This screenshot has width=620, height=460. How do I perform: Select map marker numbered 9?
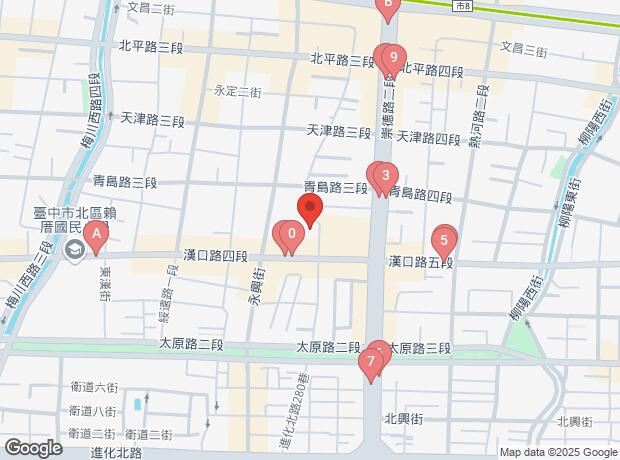click(x=394, y=58)
